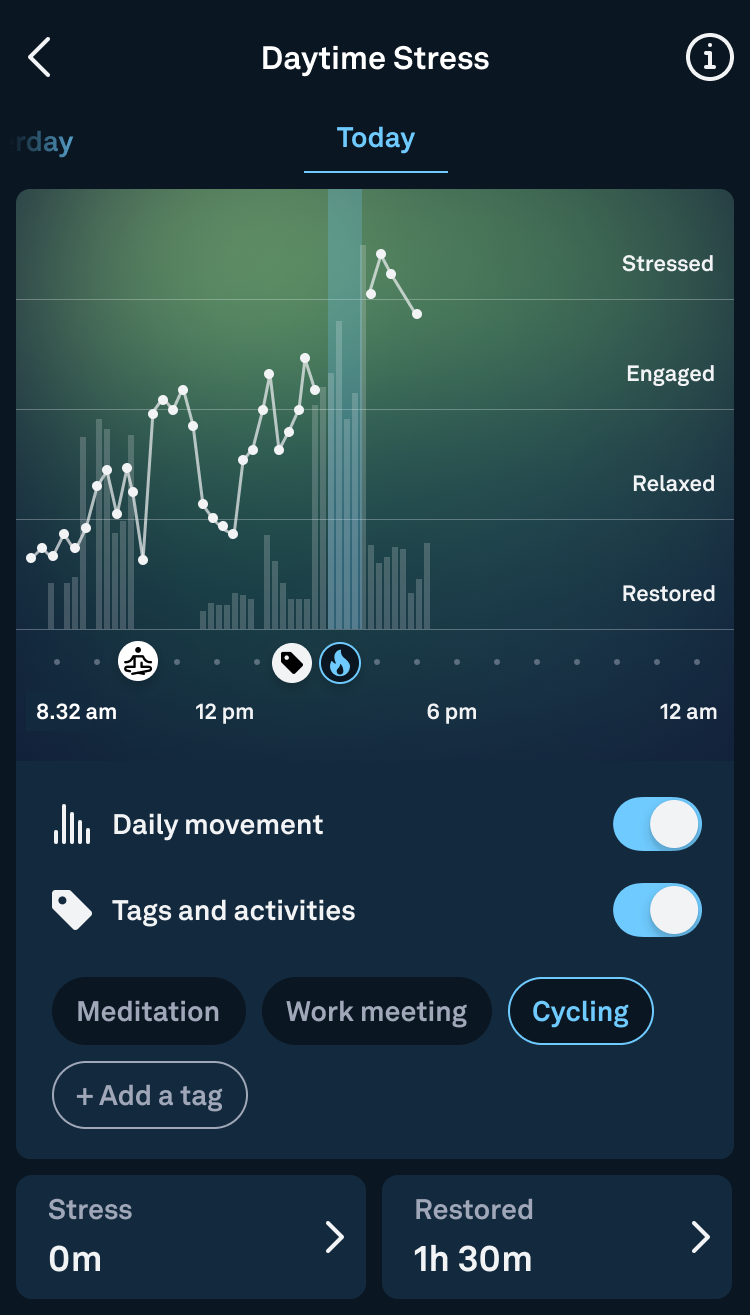
Task: Select the Meditation chip
Action: coord(148,1011)
